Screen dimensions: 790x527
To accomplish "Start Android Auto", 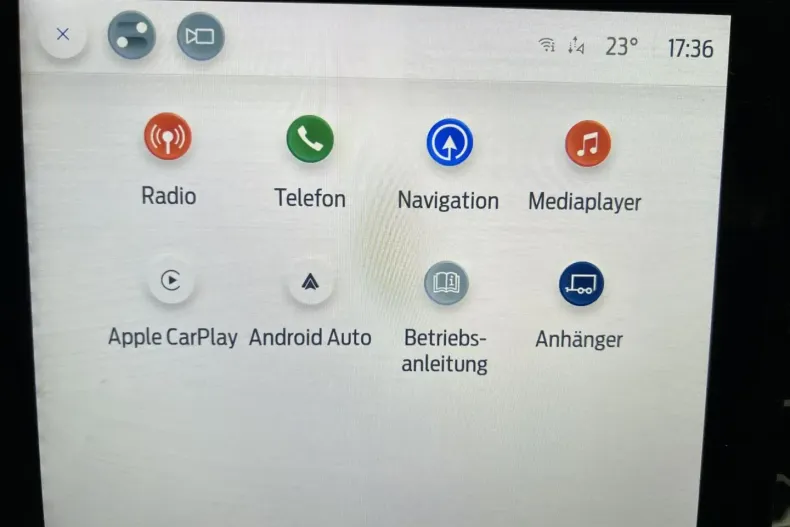I will coord(310,283).
